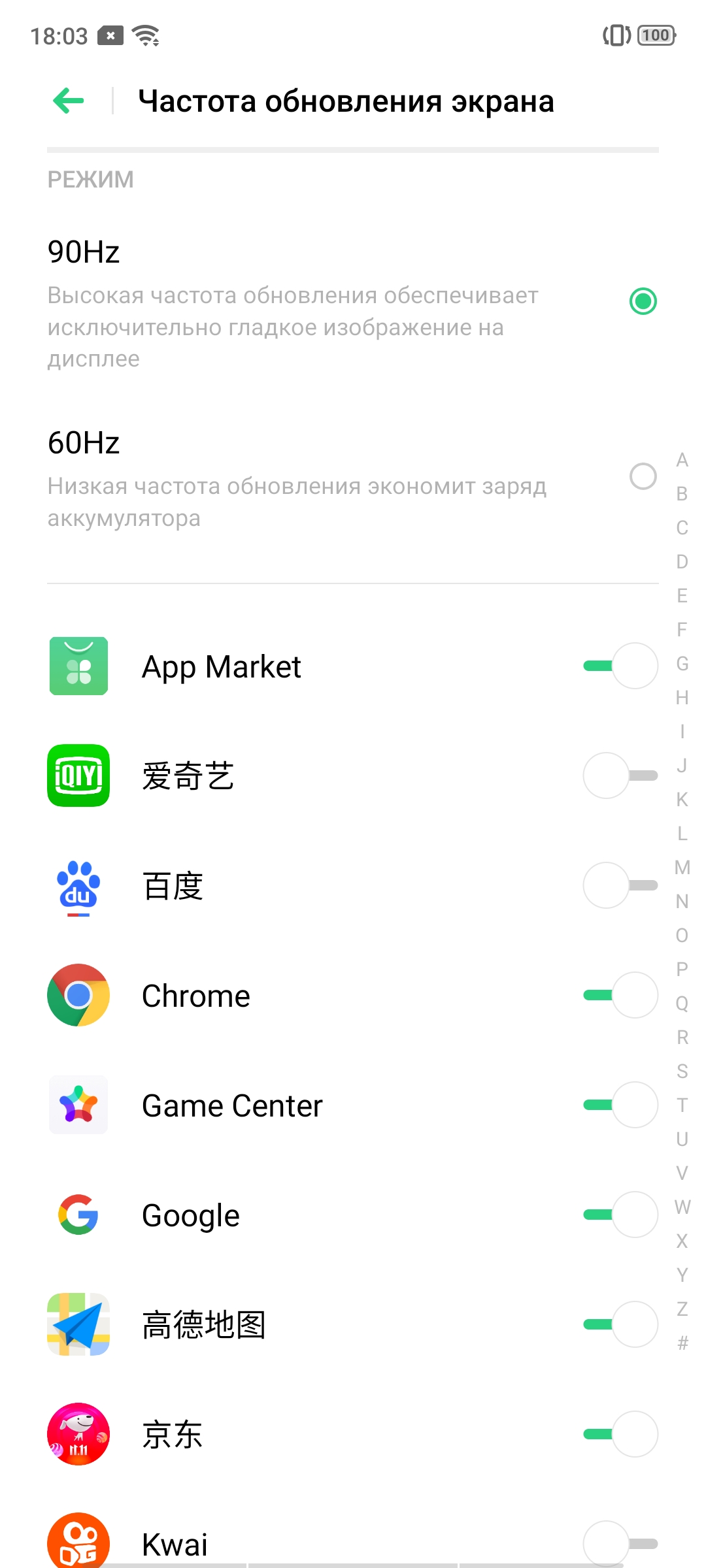Toggle the Game Center switch
The height and width of the screenshot is (1568, 706).
coord(620,1105)
